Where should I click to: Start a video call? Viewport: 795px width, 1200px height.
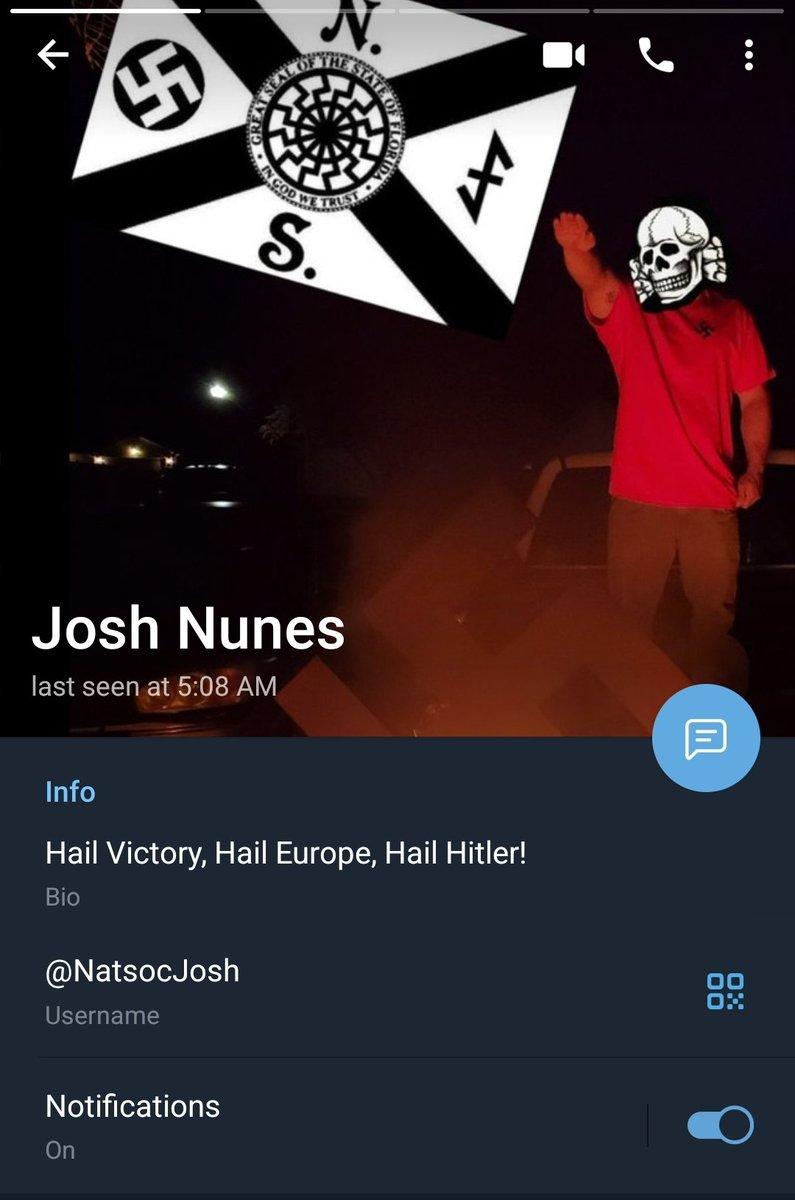pos(563,56)
